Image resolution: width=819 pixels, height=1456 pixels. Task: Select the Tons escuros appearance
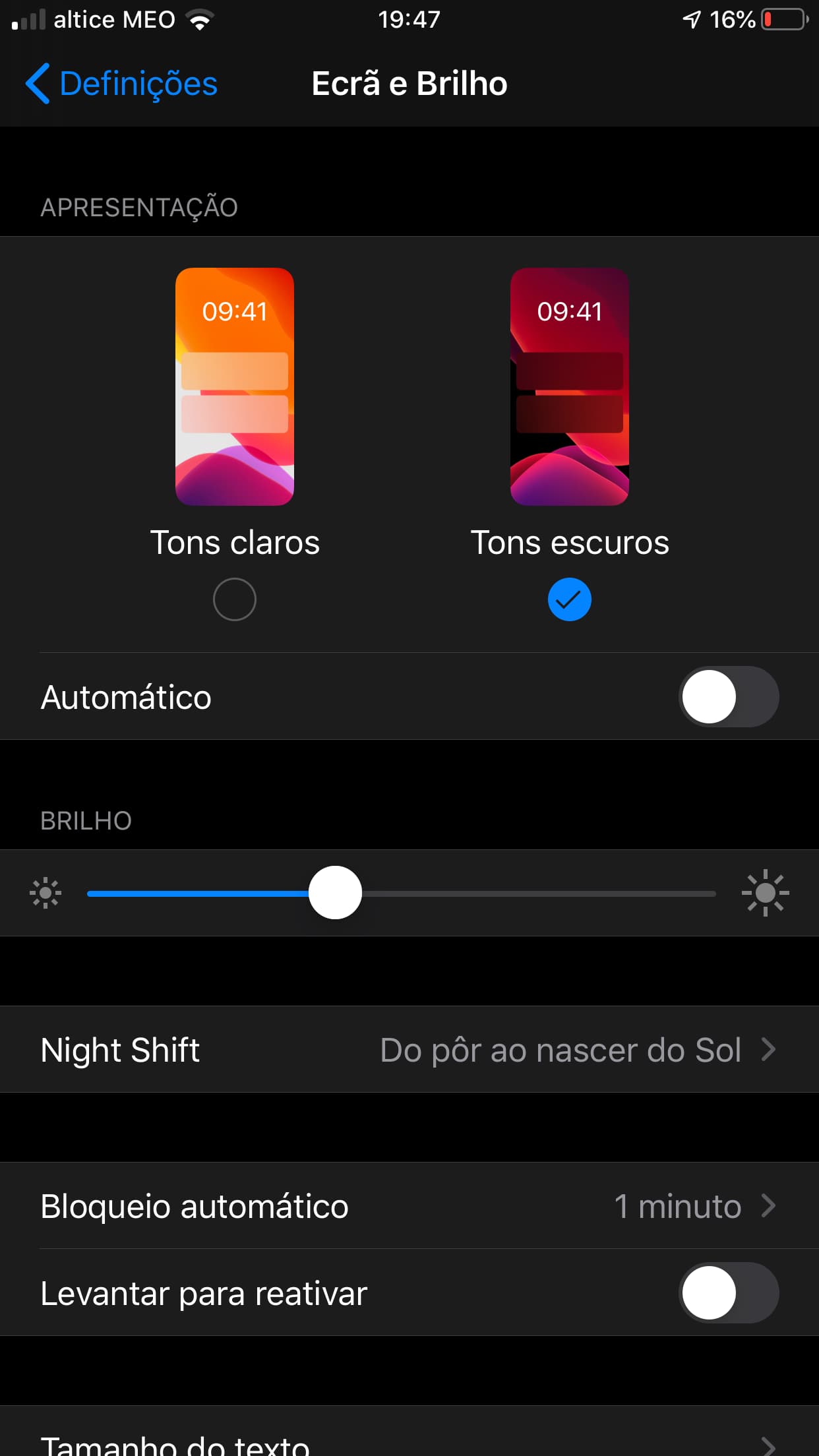tap(569, 599)
